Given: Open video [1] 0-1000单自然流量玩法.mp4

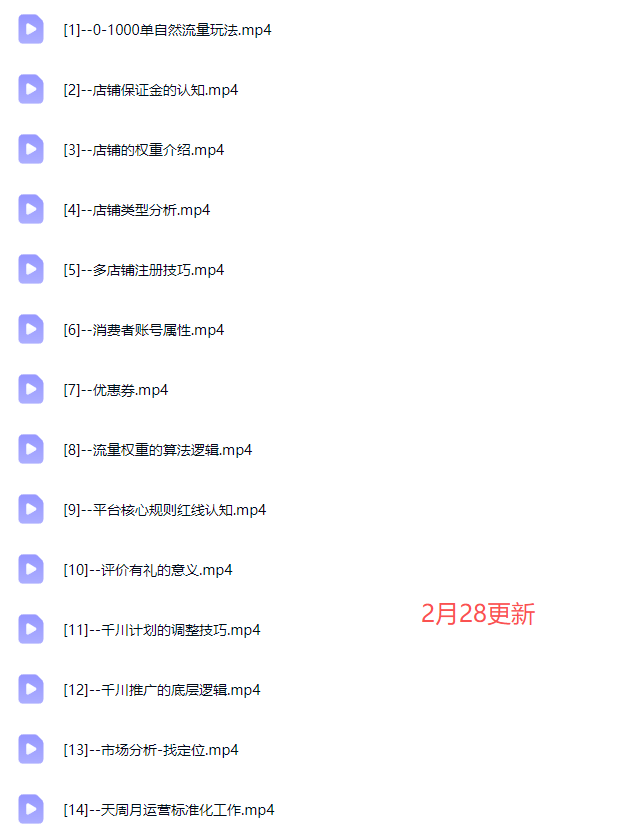Looking at the screenshot, I should (x=167, y=30).
